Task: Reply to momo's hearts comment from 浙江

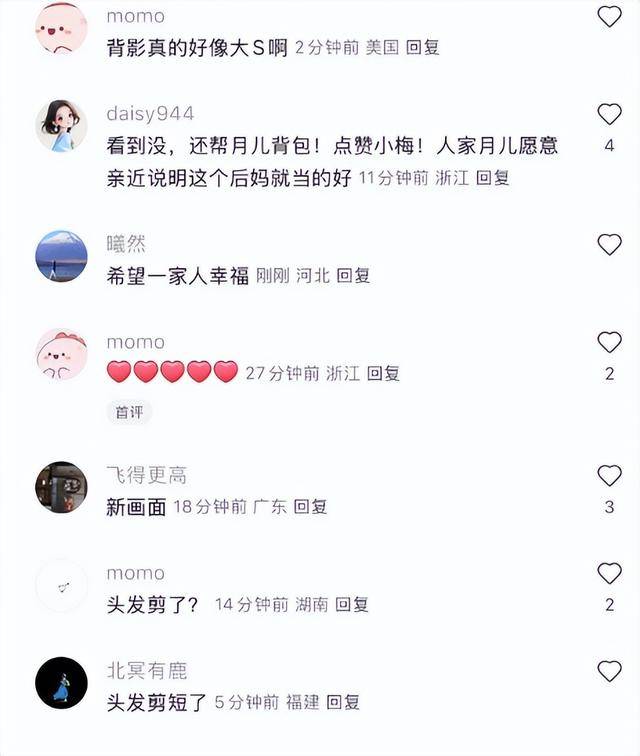Action: (x=383, y=374)
